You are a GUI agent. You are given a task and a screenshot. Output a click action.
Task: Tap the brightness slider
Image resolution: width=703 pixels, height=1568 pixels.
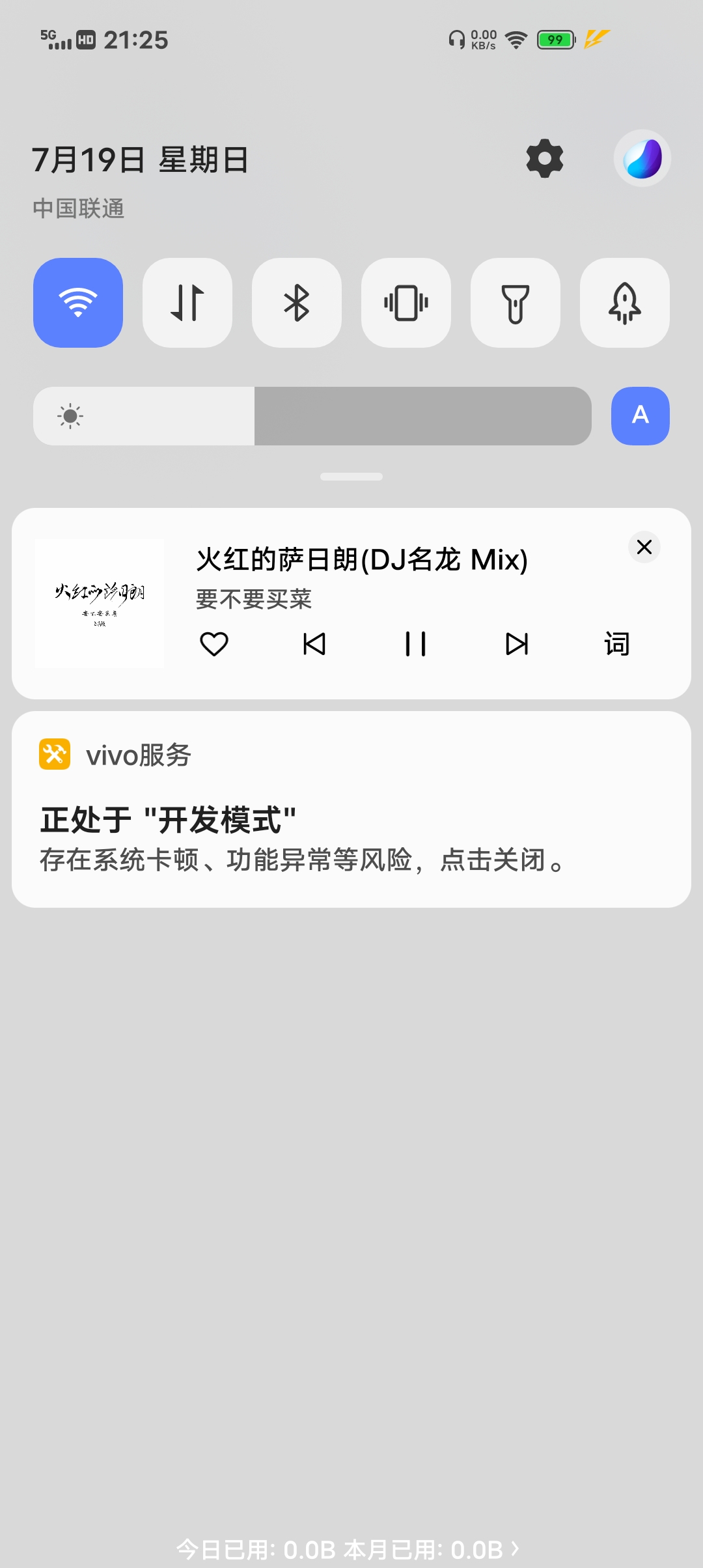pyautogui.click(x=312, y=416)
